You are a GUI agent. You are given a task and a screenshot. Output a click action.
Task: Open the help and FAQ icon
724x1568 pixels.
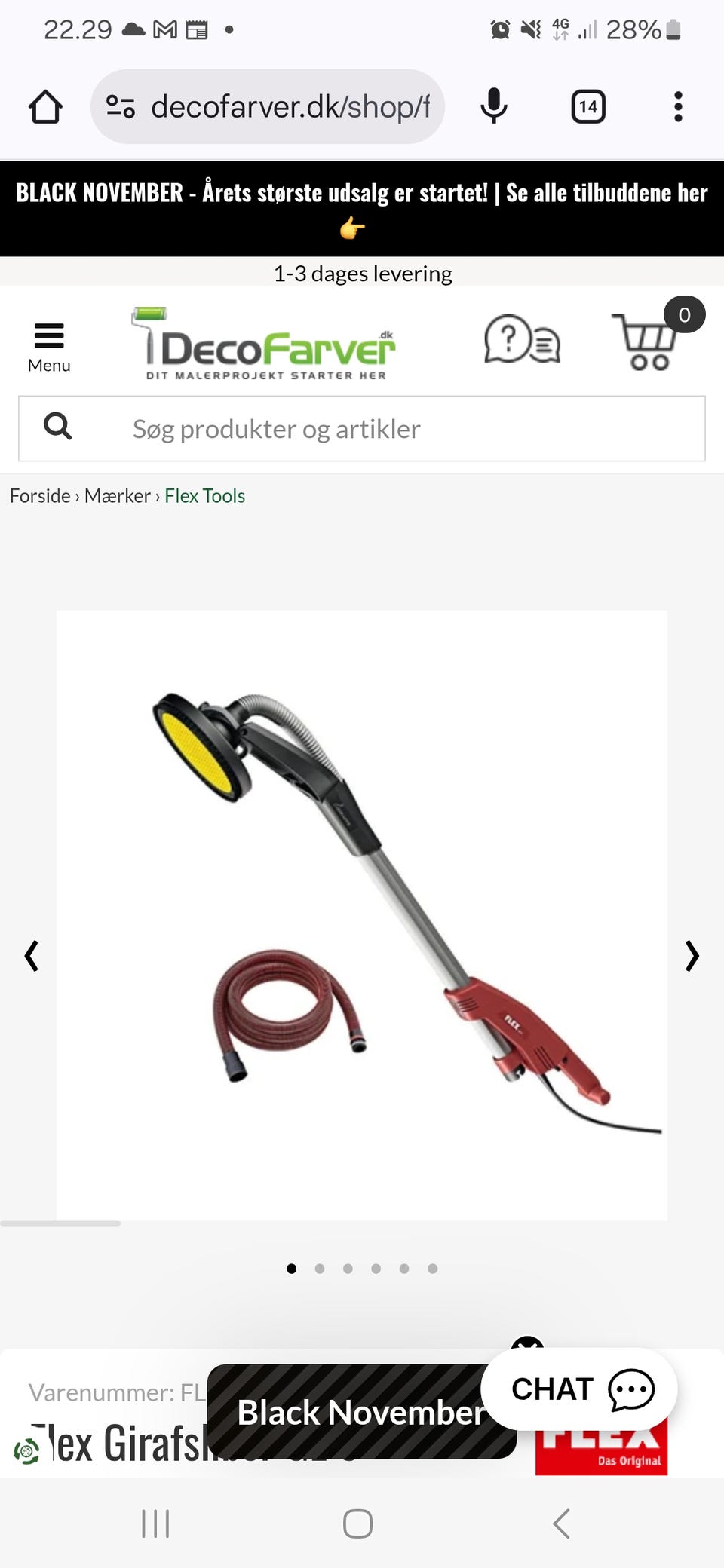[x=522, y=339]
